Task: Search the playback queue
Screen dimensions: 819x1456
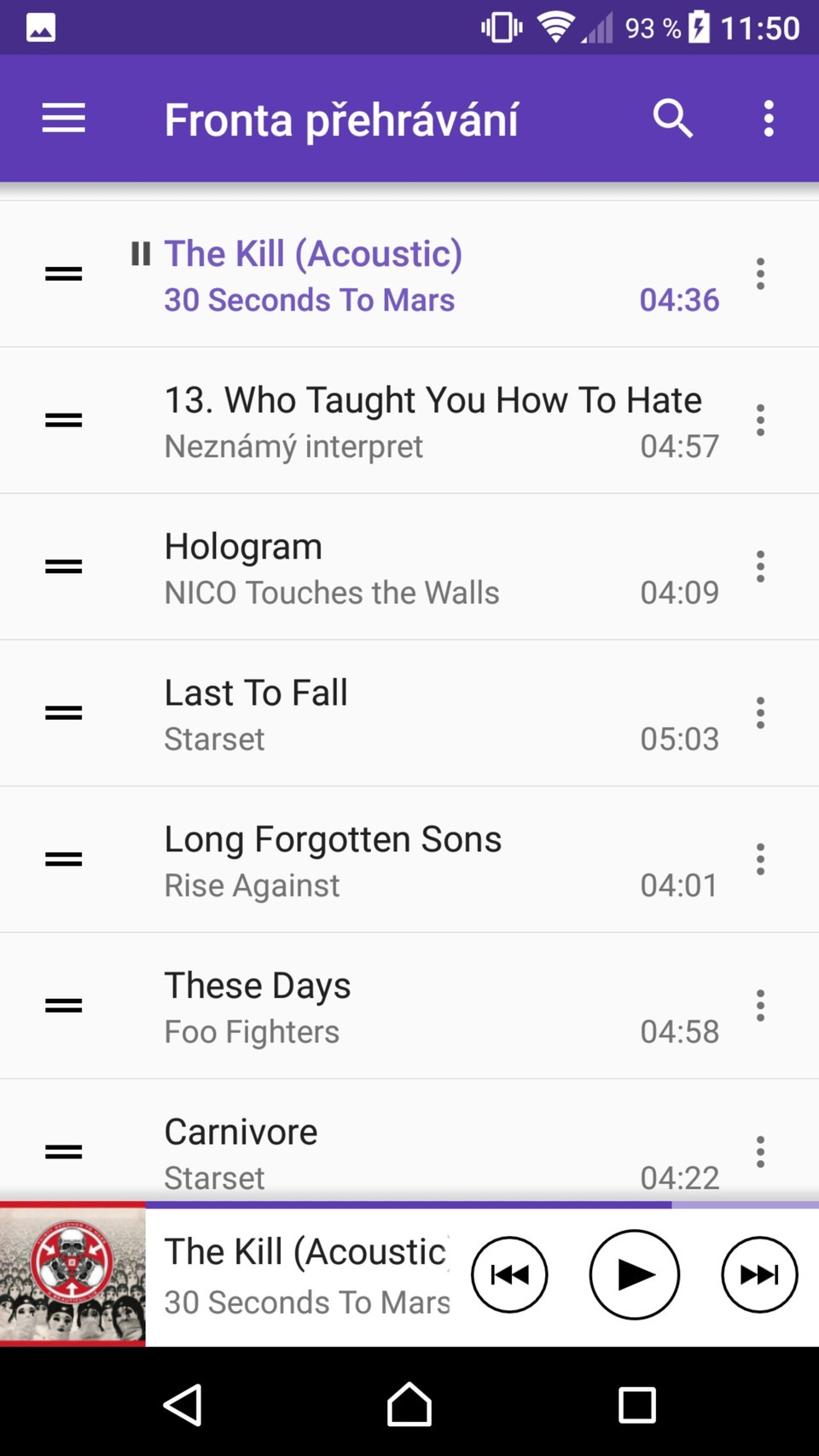Action: coord(672,119)
